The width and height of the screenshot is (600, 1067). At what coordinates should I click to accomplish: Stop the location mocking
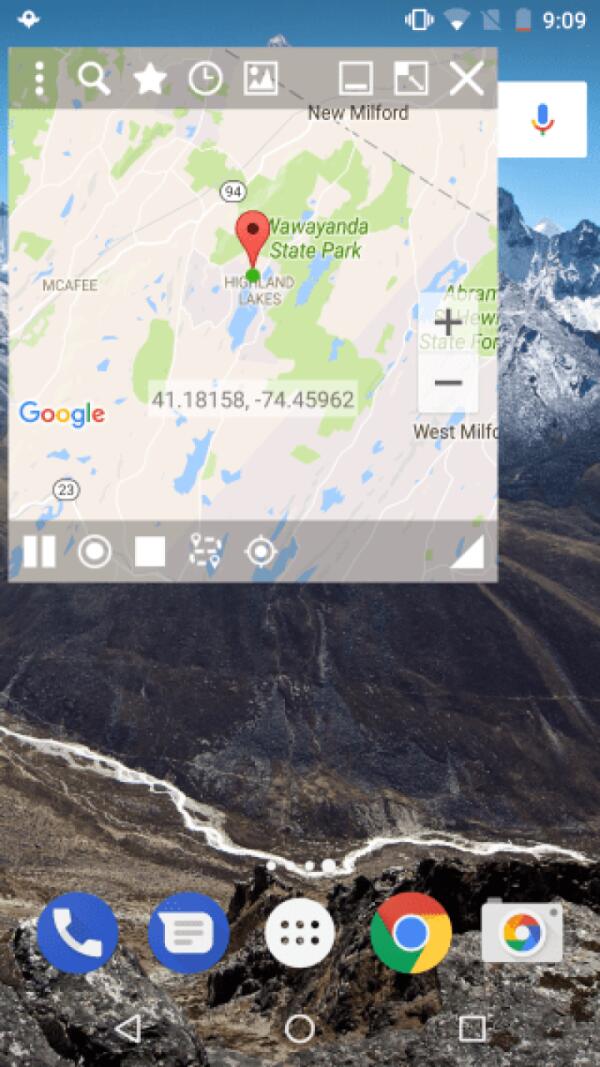[x=150, y=551]
